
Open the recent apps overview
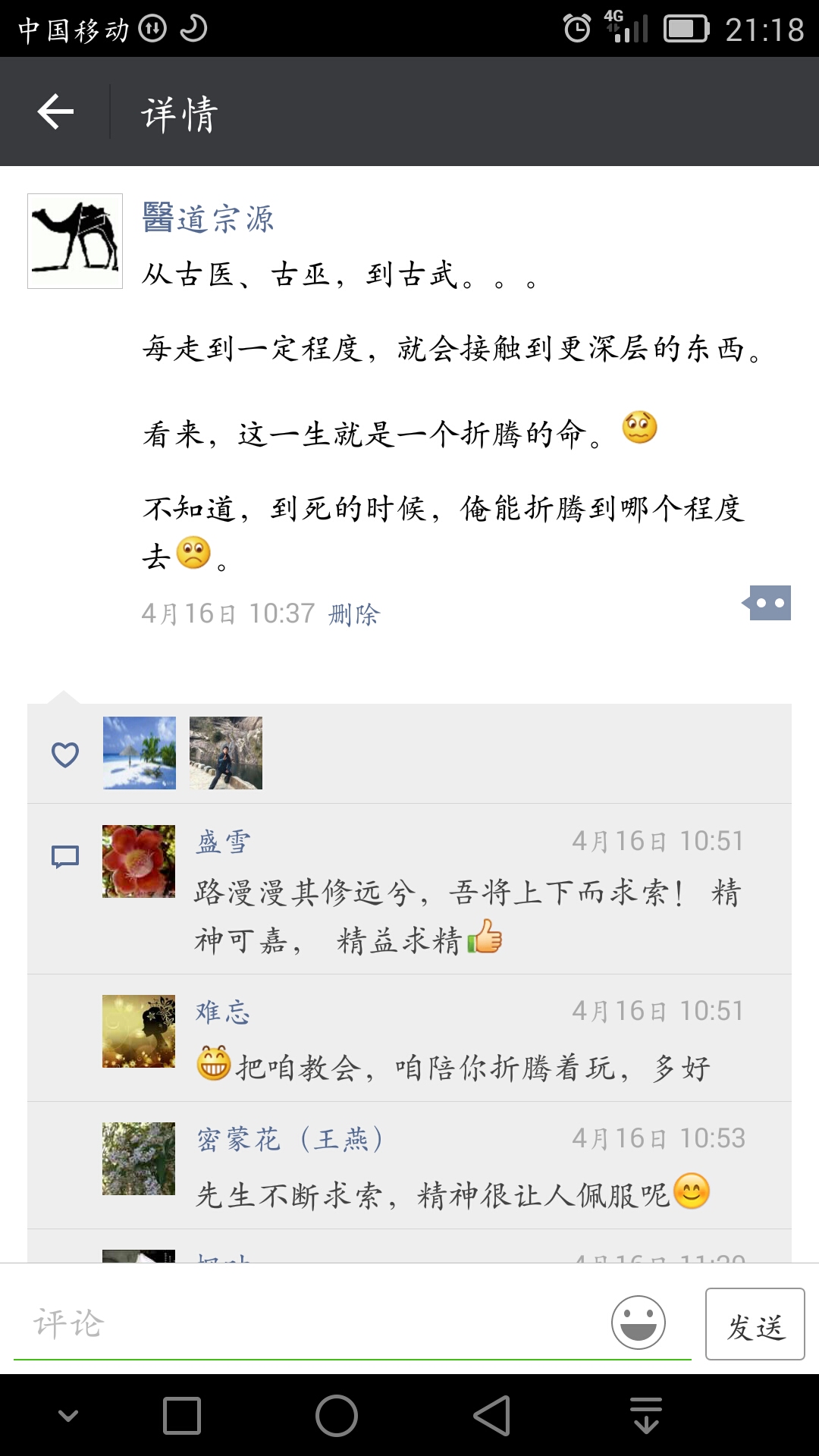(182, 1415)
